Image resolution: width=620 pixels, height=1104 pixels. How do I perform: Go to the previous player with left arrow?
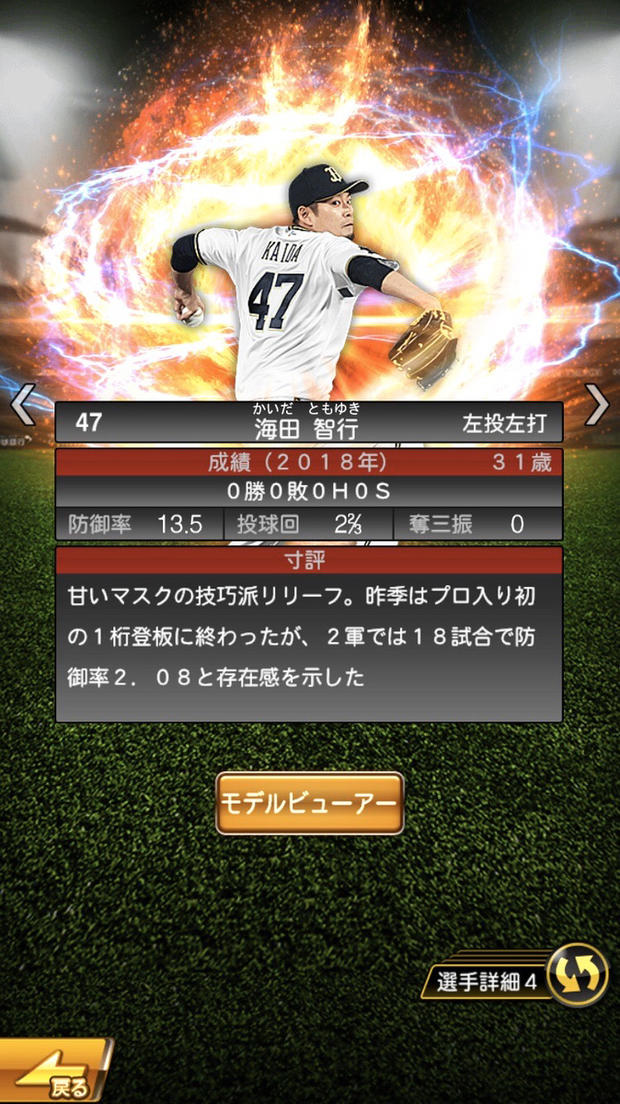[x=22, y=405]
